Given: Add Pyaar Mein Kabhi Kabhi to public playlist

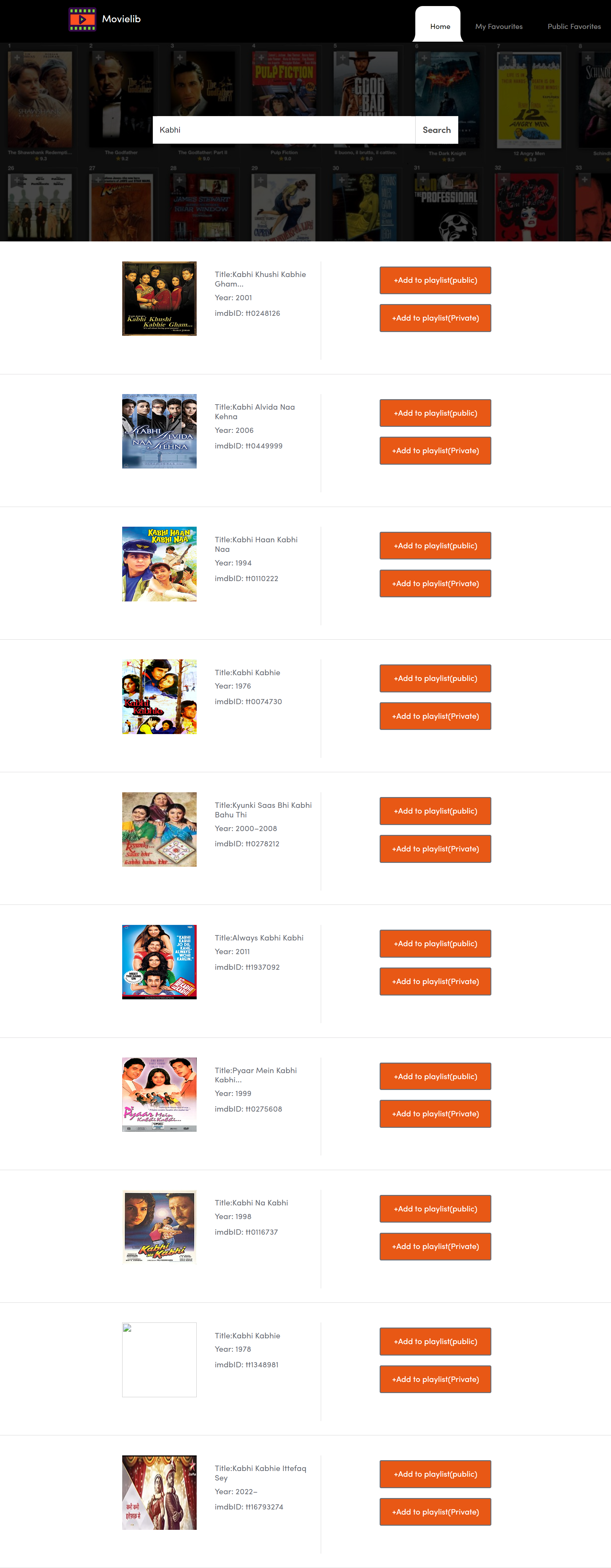Looking at the screenshot, I should point(436,1077).
